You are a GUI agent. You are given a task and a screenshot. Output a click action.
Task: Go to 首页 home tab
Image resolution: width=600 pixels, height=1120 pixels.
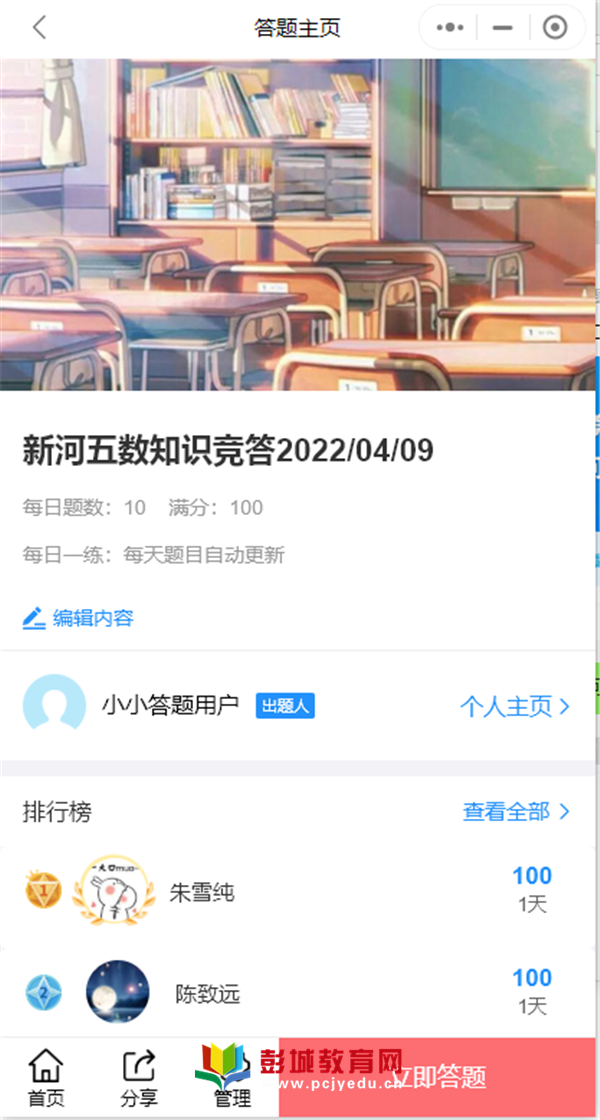pos(46,1078)
